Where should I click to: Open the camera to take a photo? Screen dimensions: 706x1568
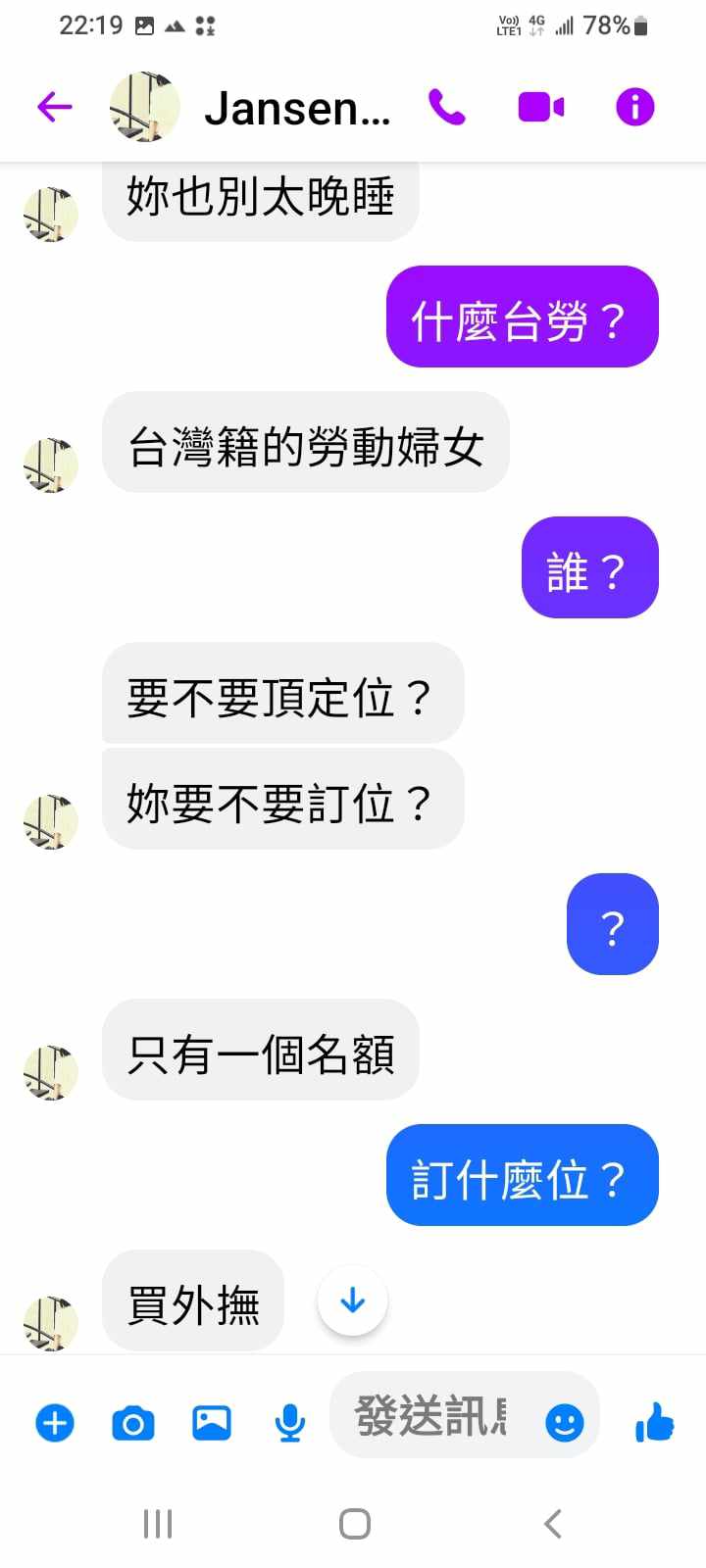coord(133,1422)
